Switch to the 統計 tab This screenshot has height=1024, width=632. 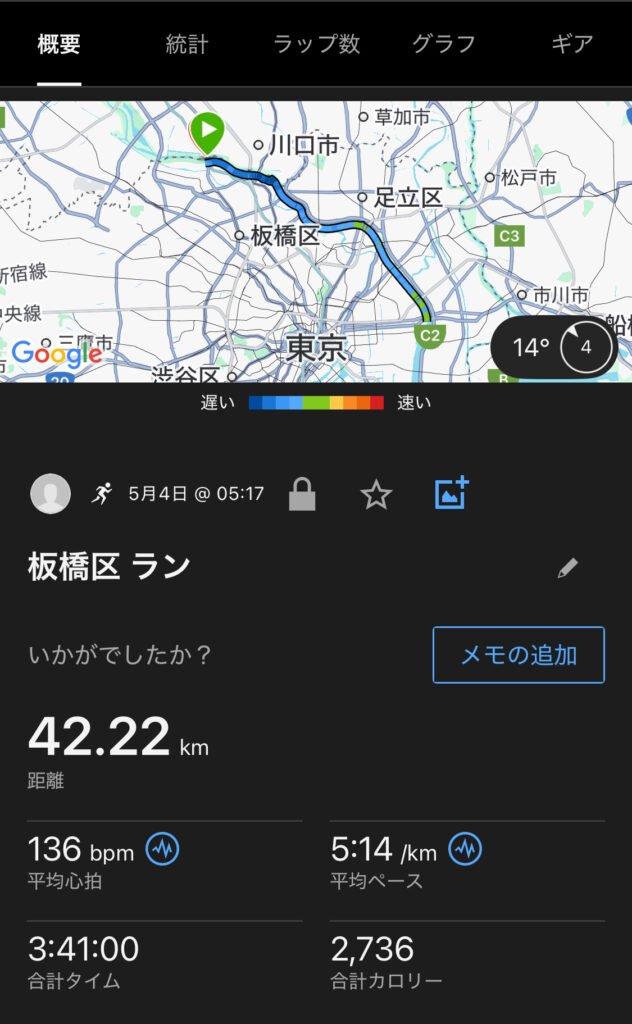click(187, 44)
